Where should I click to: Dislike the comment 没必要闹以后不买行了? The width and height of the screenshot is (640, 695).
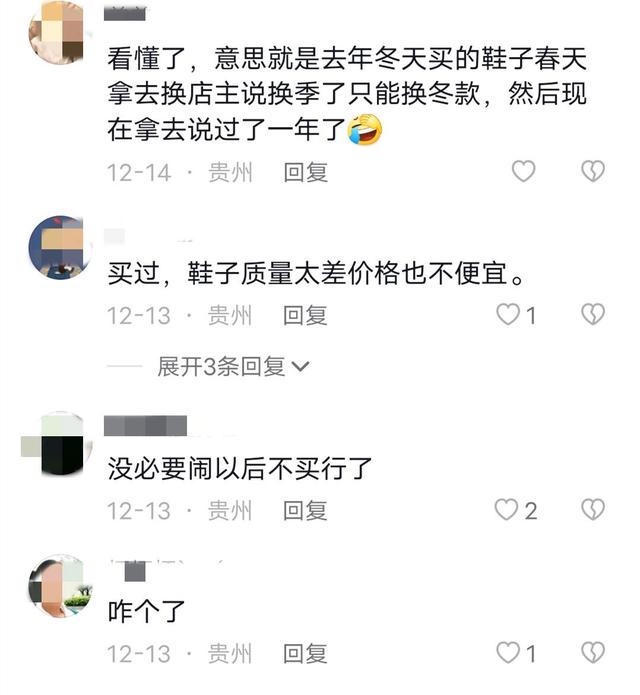593,510
